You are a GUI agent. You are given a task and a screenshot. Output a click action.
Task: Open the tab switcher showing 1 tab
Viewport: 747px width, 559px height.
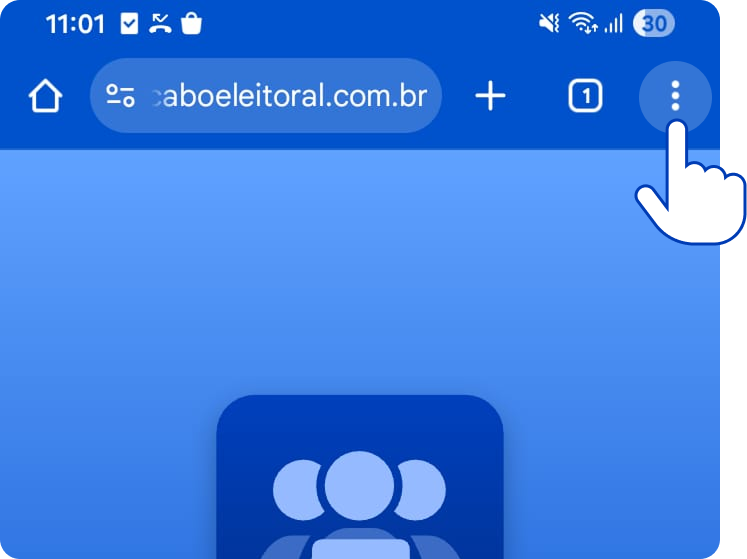coord(585,97)
